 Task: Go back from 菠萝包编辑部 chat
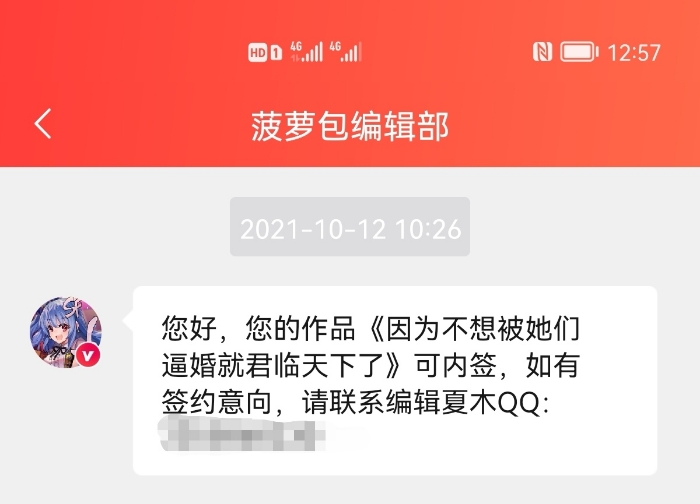pyautogui.click(x=42, y=124)
